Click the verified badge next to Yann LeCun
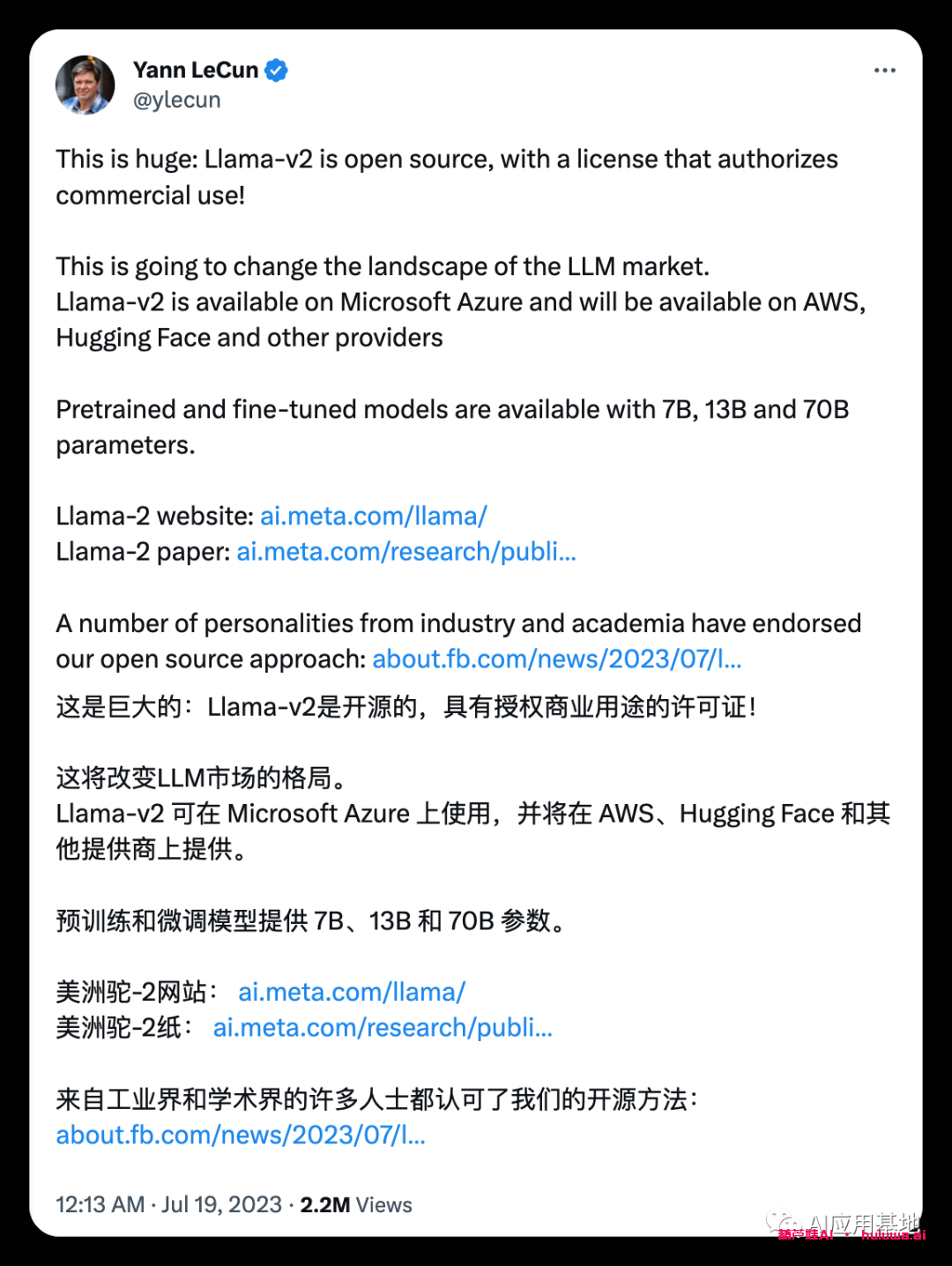The height and width of the screenshot is (1266, 952). [x=275, y=70]
